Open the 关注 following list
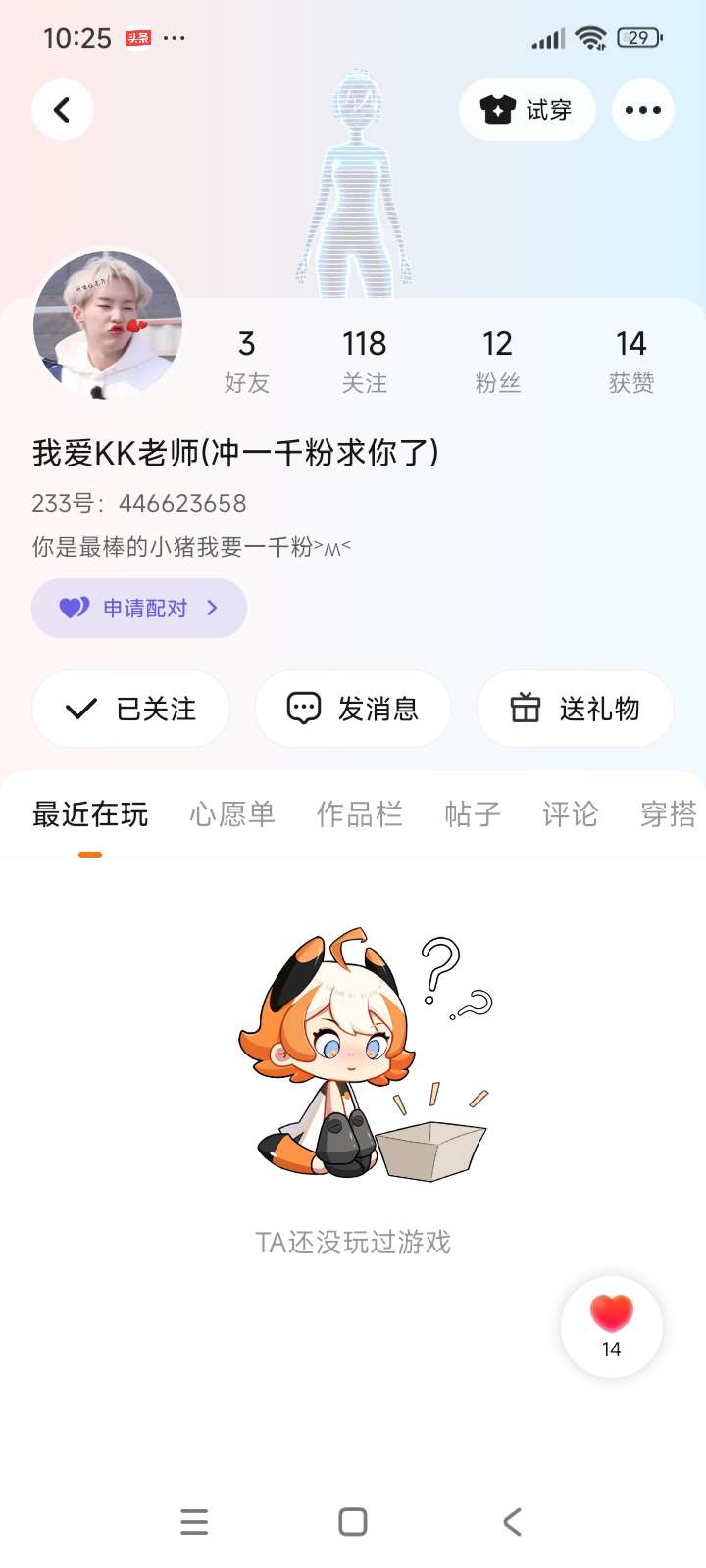The height and width of the screenshot is (1568, 706). pyautogui.click(x=364, y=361)
